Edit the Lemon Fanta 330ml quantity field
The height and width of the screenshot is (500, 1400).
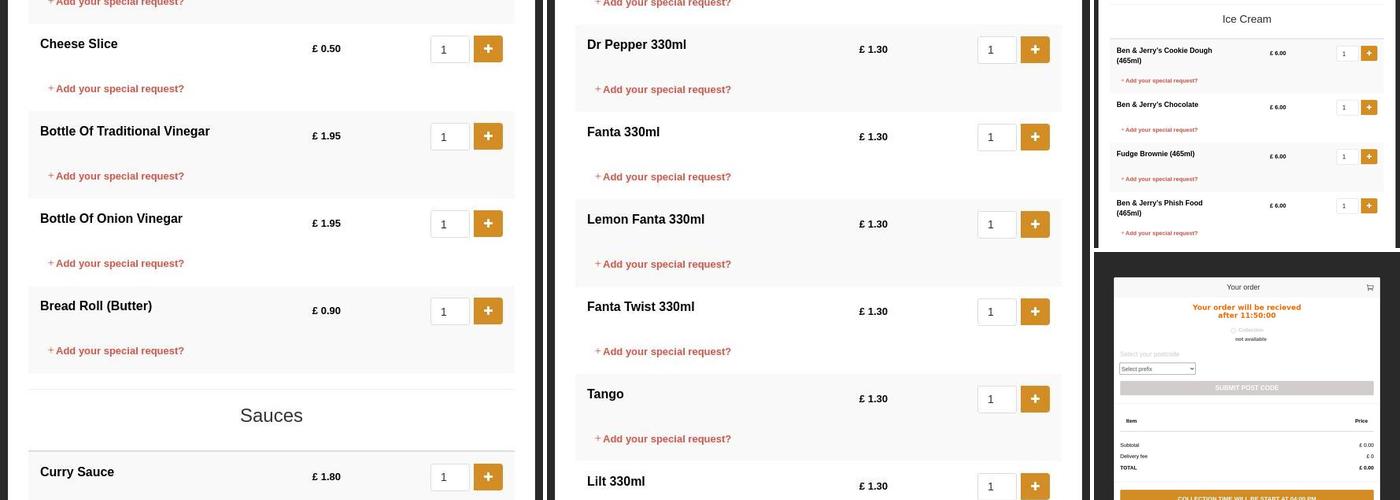click(996, 225)
